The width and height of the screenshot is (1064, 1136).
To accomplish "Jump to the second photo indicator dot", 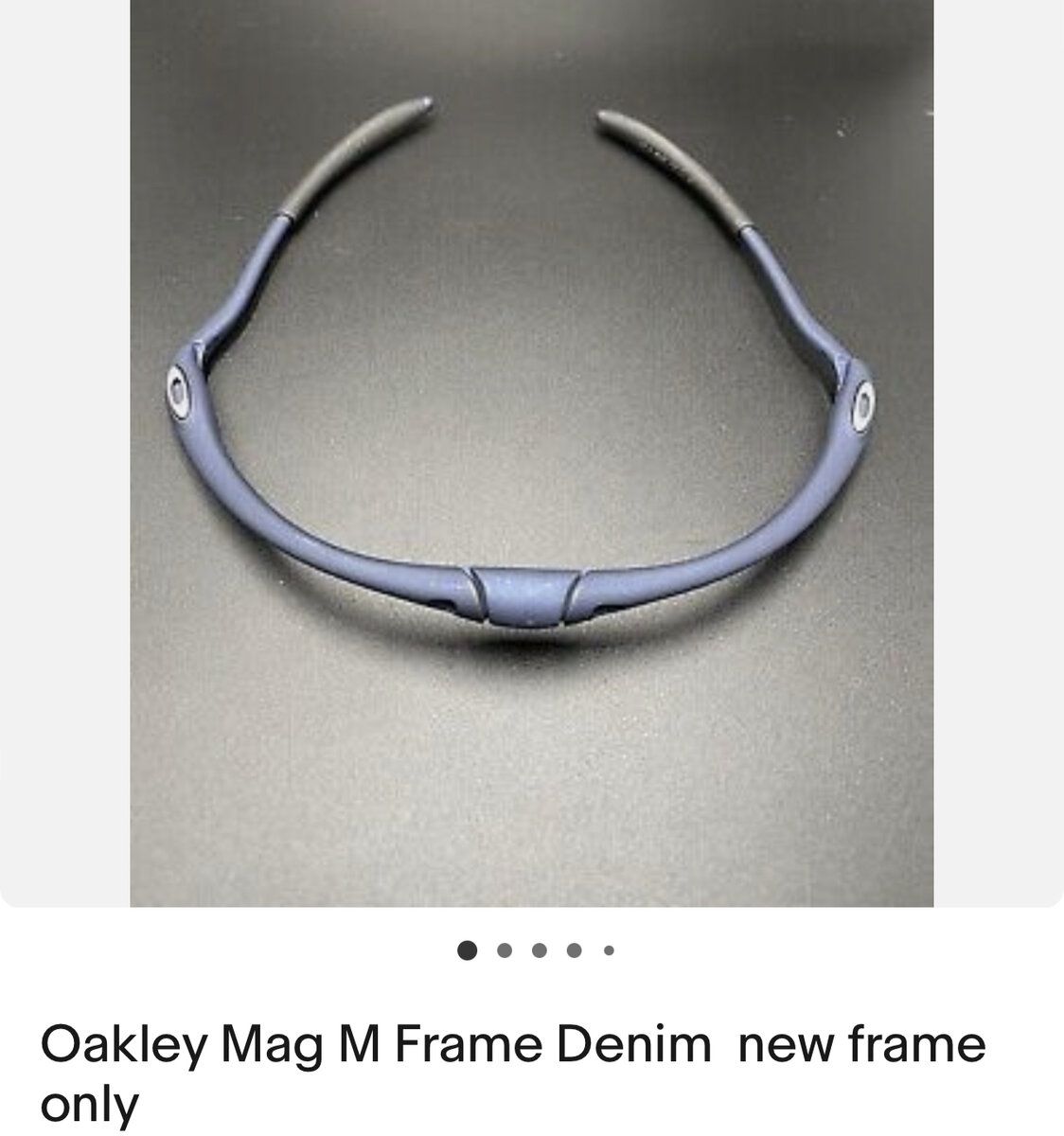I will (x=505, y=950).
